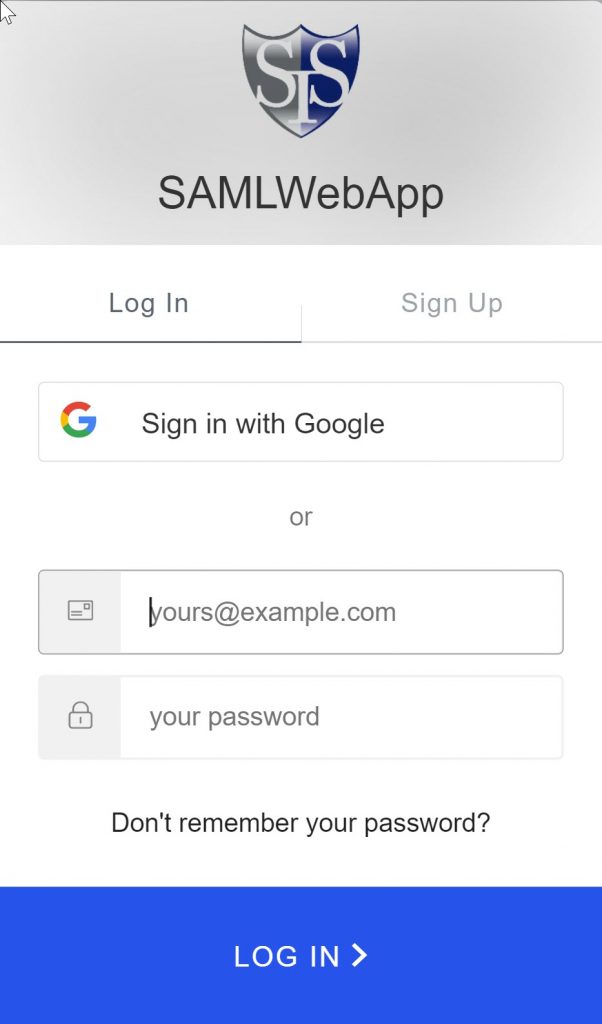Submit with the blue LOG IN button
The width and height of the screenshot is (602, 1024).
pyautogui.click(x=301, y=955)
